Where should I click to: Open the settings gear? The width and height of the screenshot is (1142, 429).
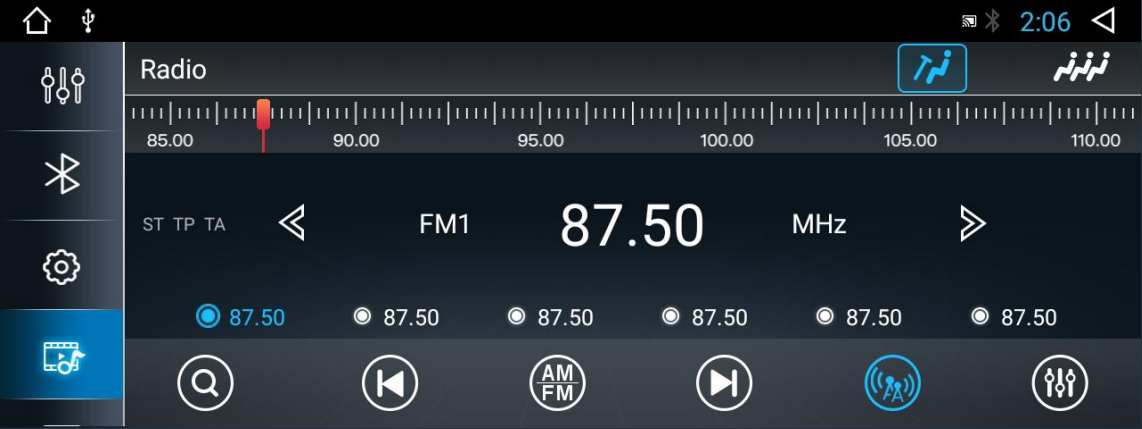pos(62,267)
